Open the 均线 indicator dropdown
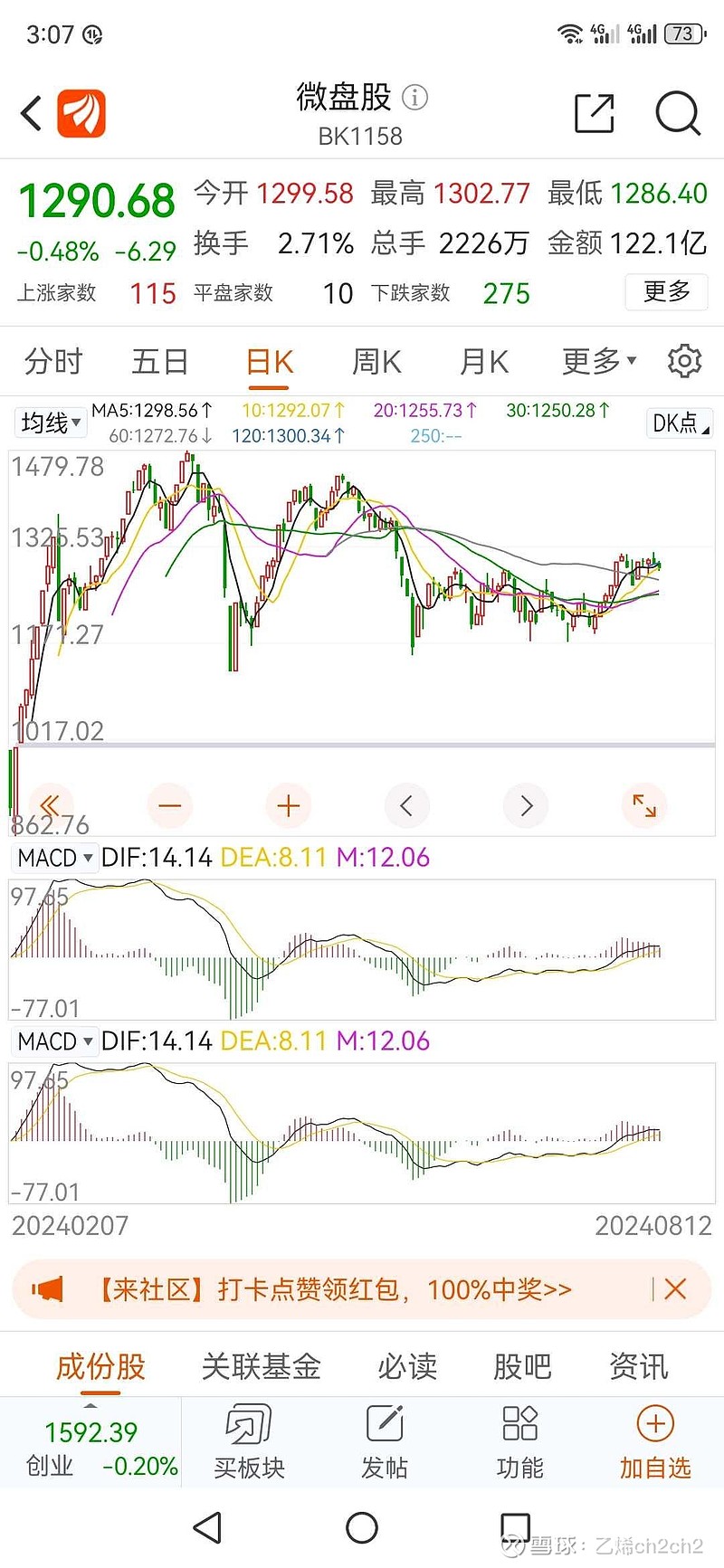The width and height of the screenshot is (724, 1568). tap(51, 423)
